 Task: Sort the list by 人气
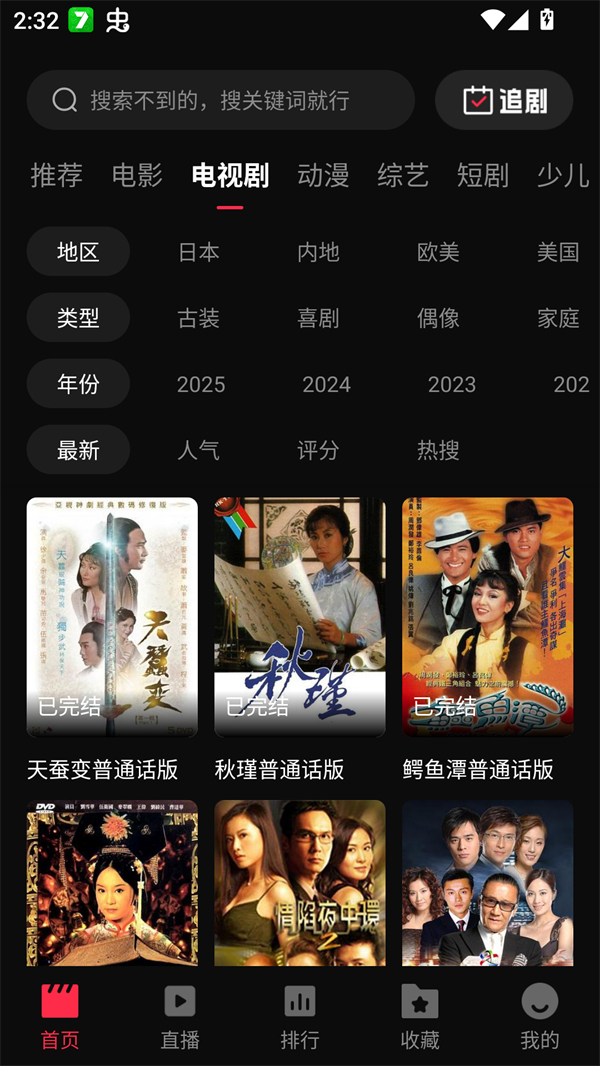coord(198,450)
